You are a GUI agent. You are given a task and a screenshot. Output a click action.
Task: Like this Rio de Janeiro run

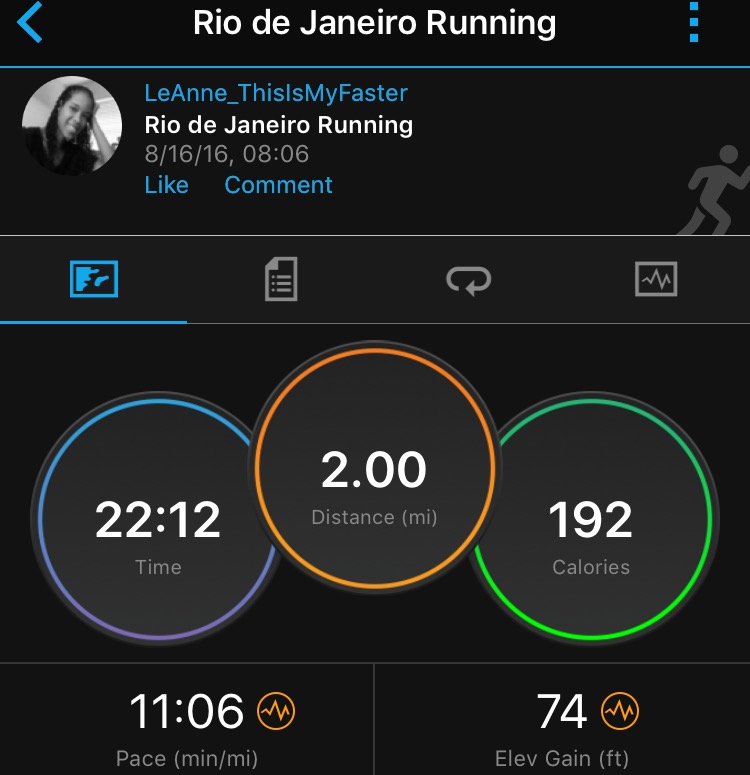coord(166,185)
